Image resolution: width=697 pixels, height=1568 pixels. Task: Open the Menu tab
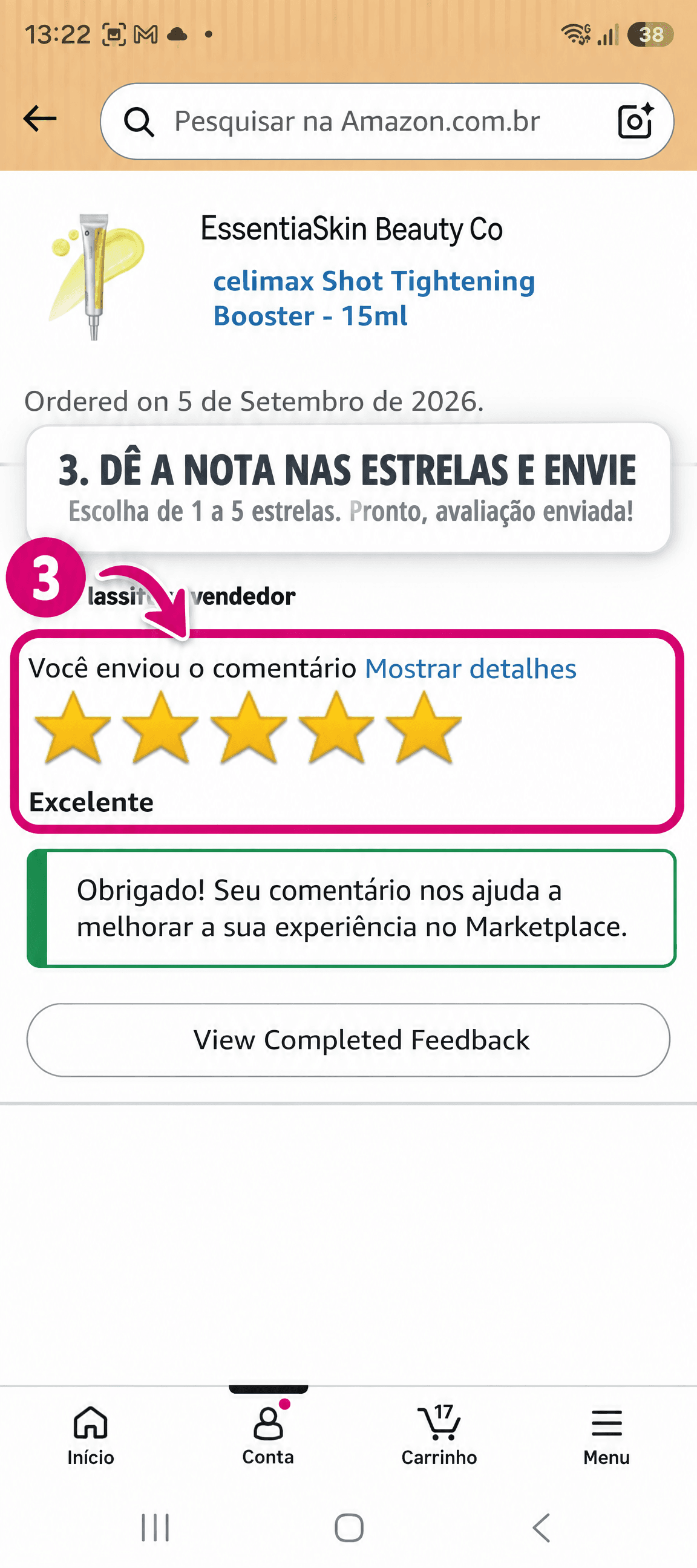pos(606,1436)
